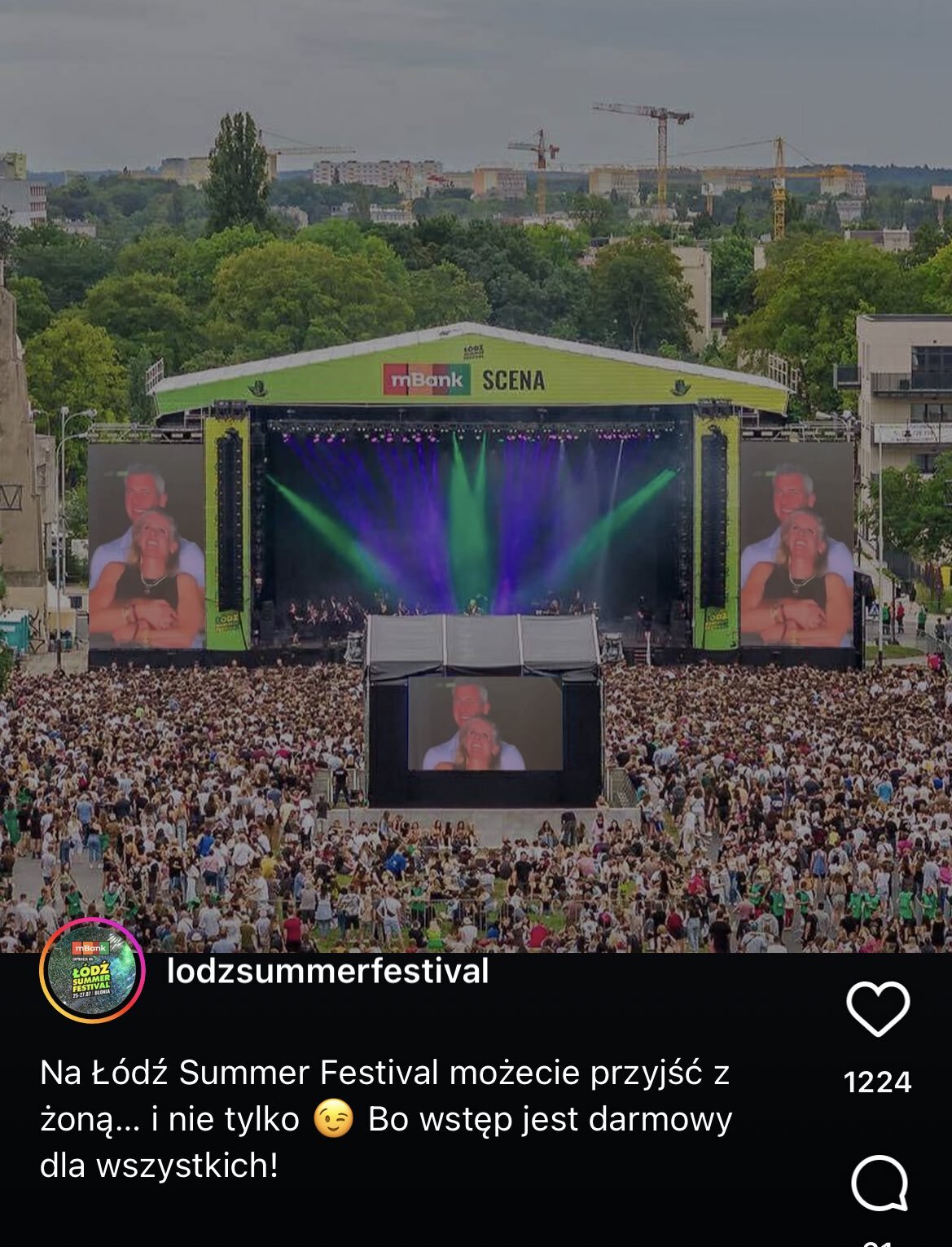The height and width of the screenshot is (1247, 952).
Task: Open comments on the festival post
Action: click(879, 1183)
